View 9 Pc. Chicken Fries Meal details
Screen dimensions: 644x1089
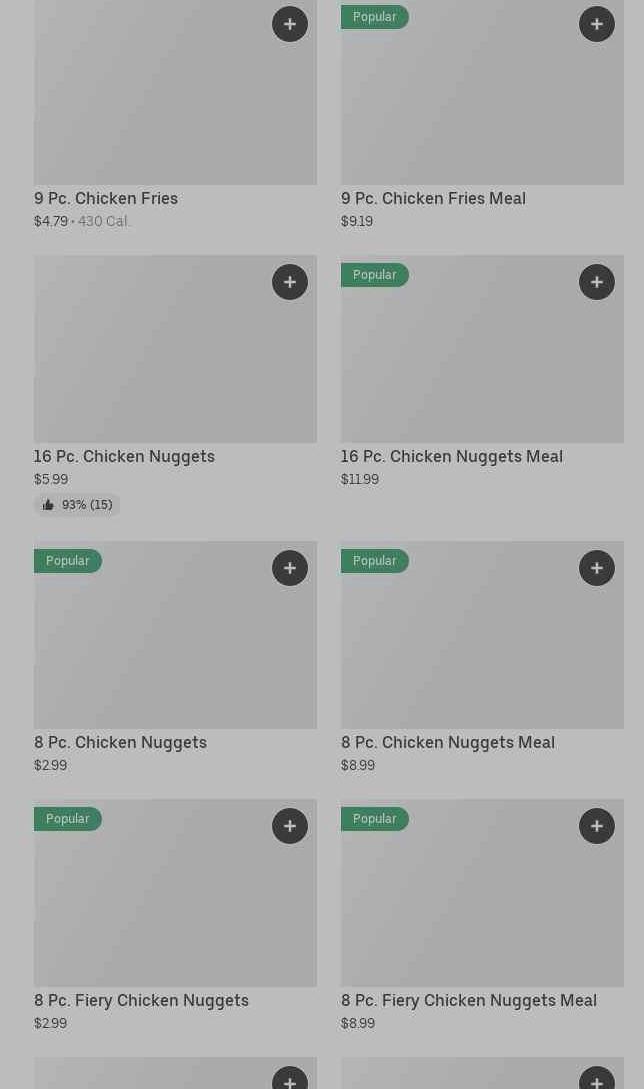(433, 198)
